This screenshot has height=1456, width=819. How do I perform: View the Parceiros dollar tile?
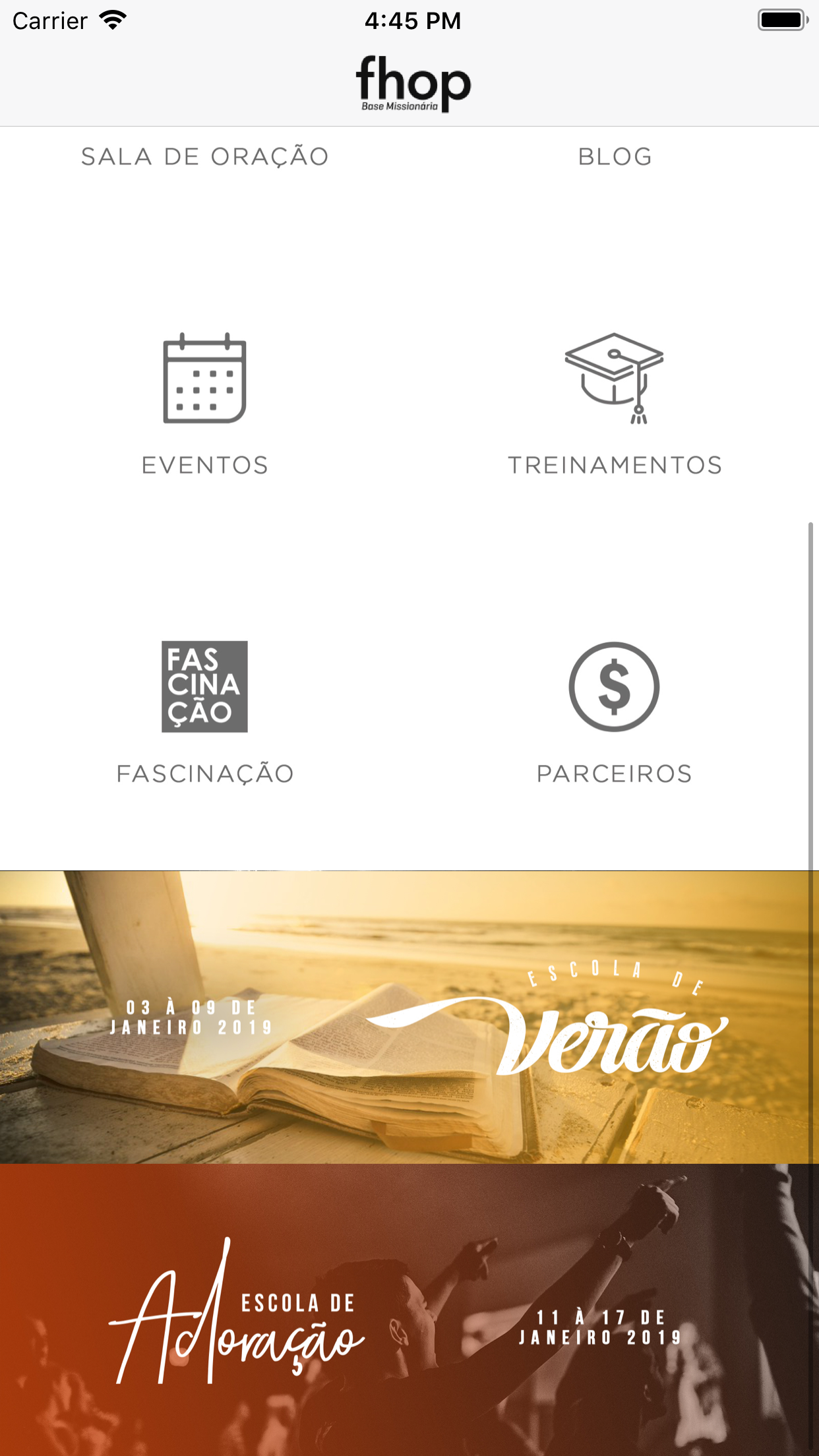(615, 711)
